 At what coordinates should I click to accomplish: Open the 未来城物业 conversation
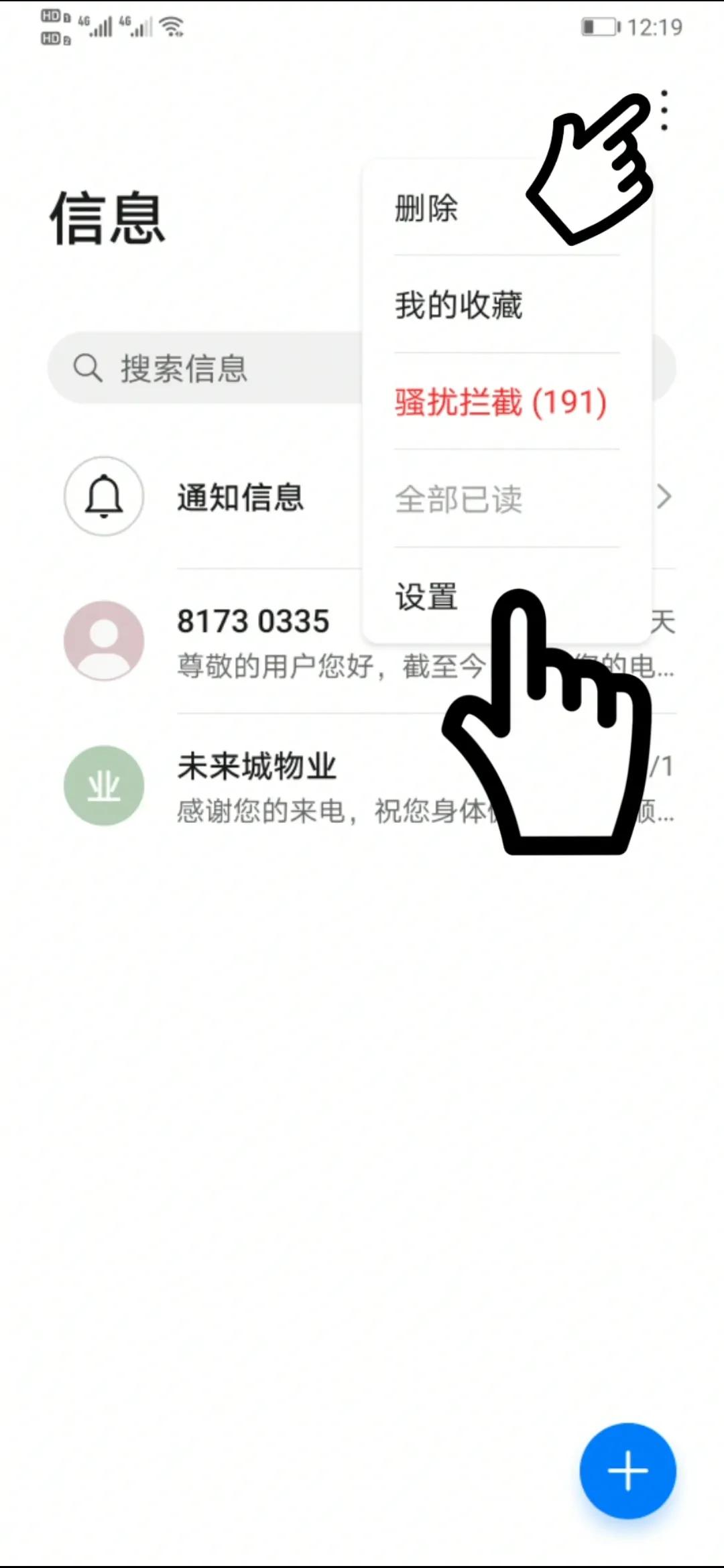pos(257,767)
